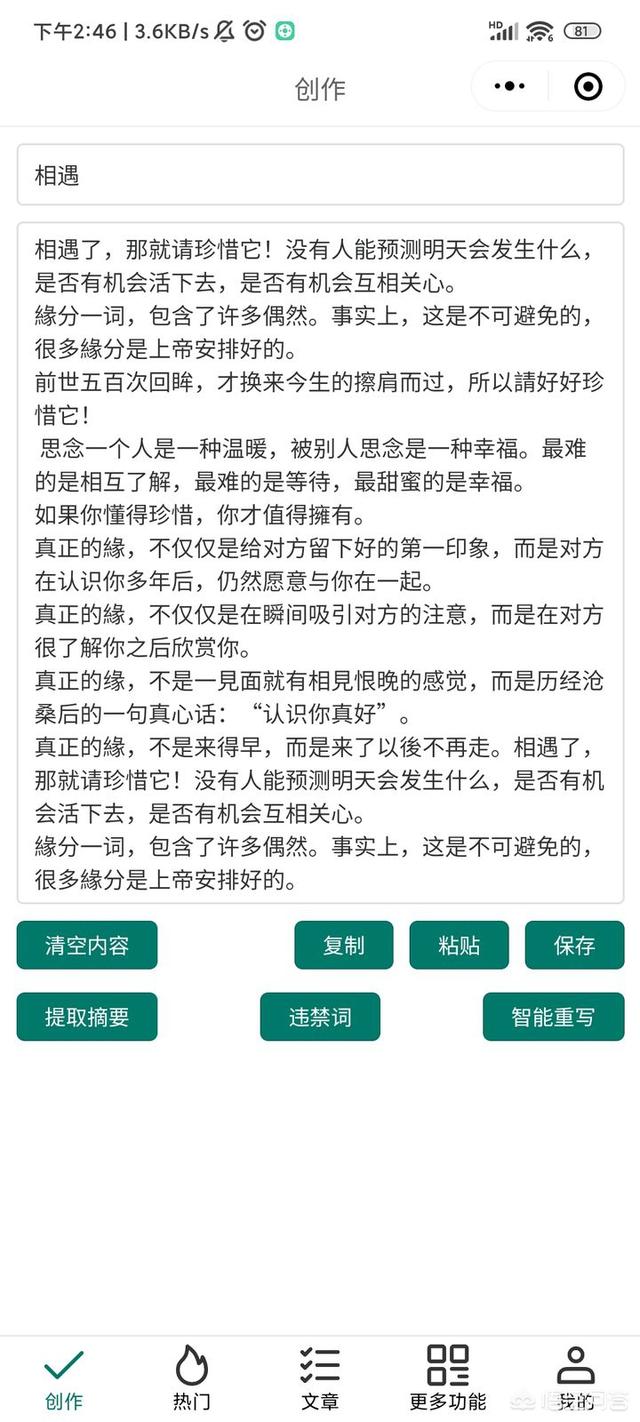The height and width of the screenshot is (1422, 640).
Task: Copy the text with 复制 button
Action: 343,945
